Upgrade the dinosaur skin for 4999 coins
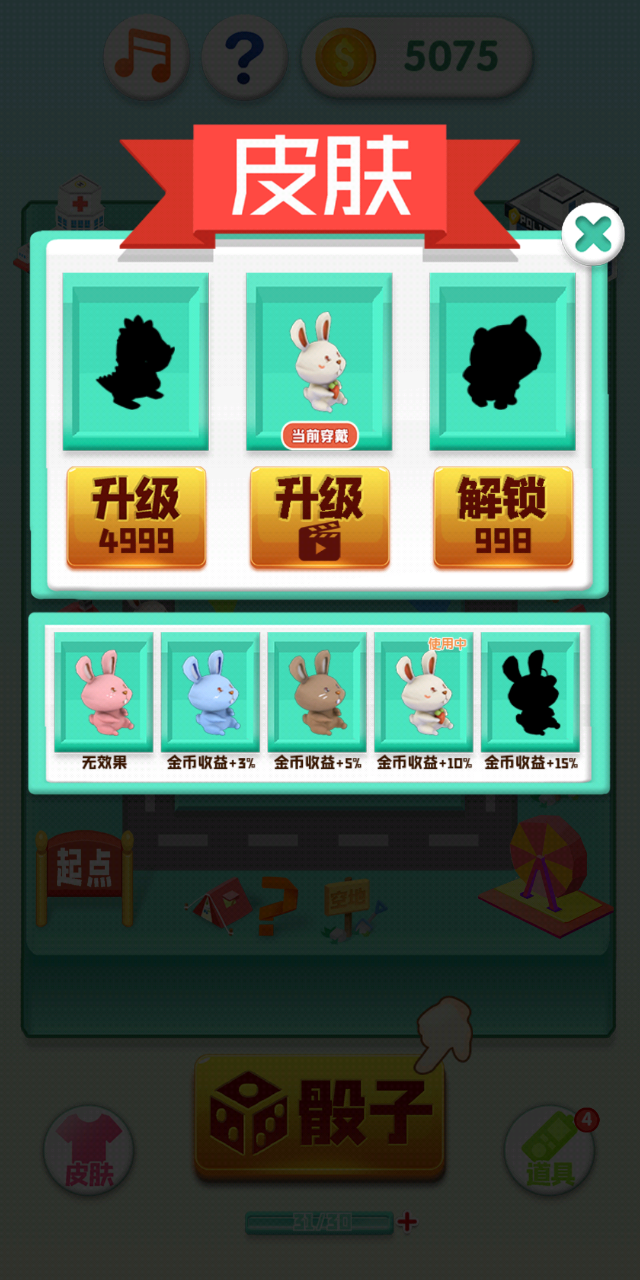 (x=136, y=517)
